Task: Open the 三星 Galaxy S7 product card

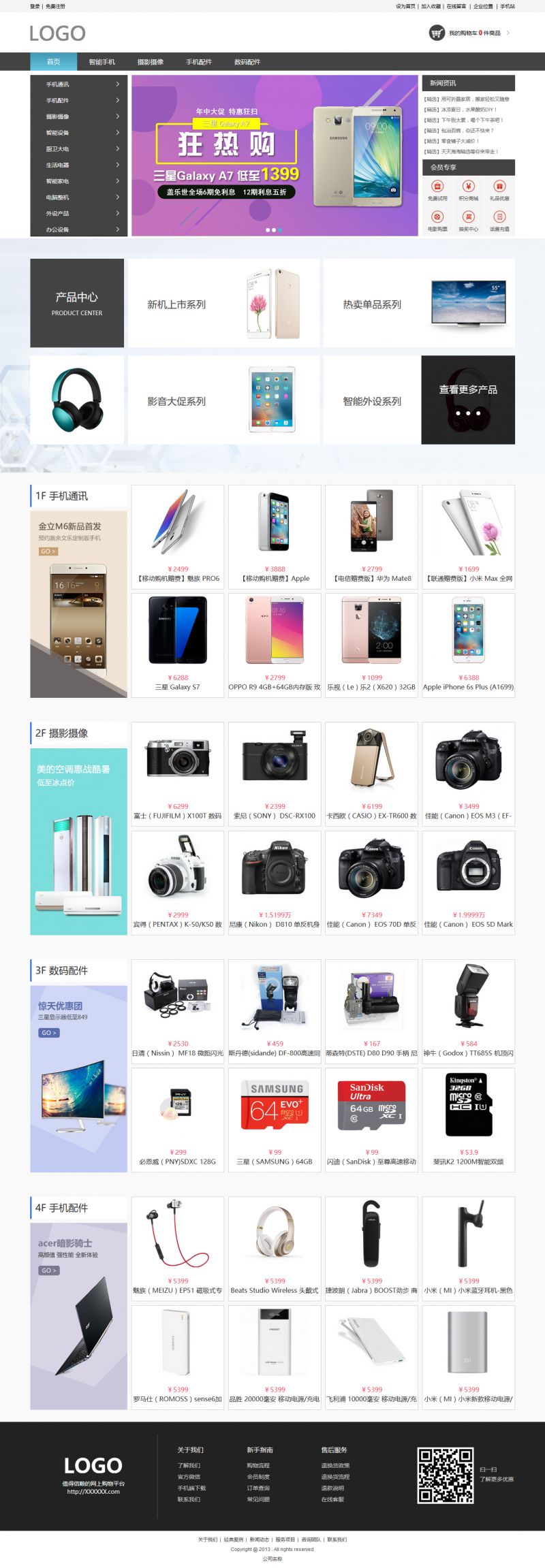Action: point(178,643)
